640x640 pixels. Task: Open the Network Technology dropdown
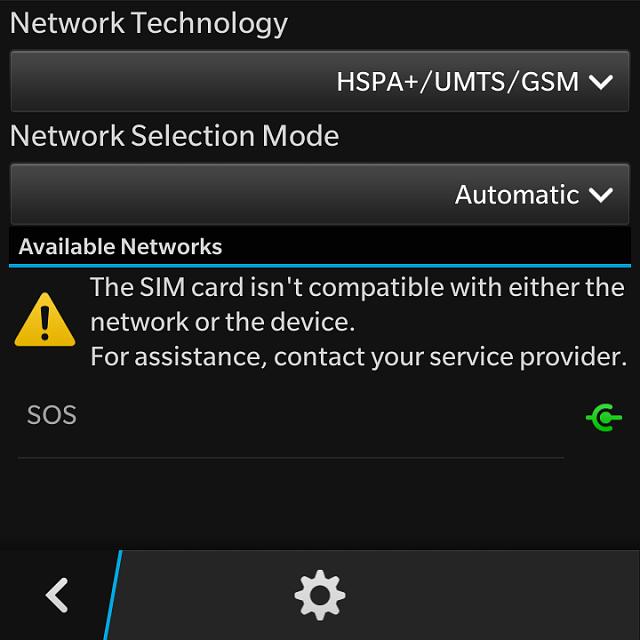(x=320, y=81)
